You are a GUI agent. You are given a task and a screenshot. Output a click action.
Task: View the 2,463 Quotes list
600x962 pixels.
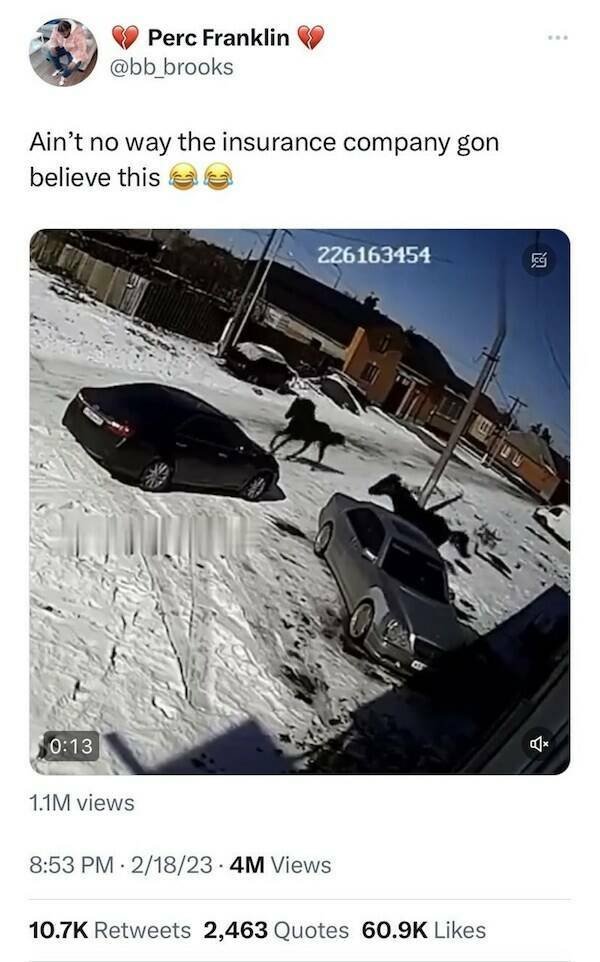(x=276, y=929)
